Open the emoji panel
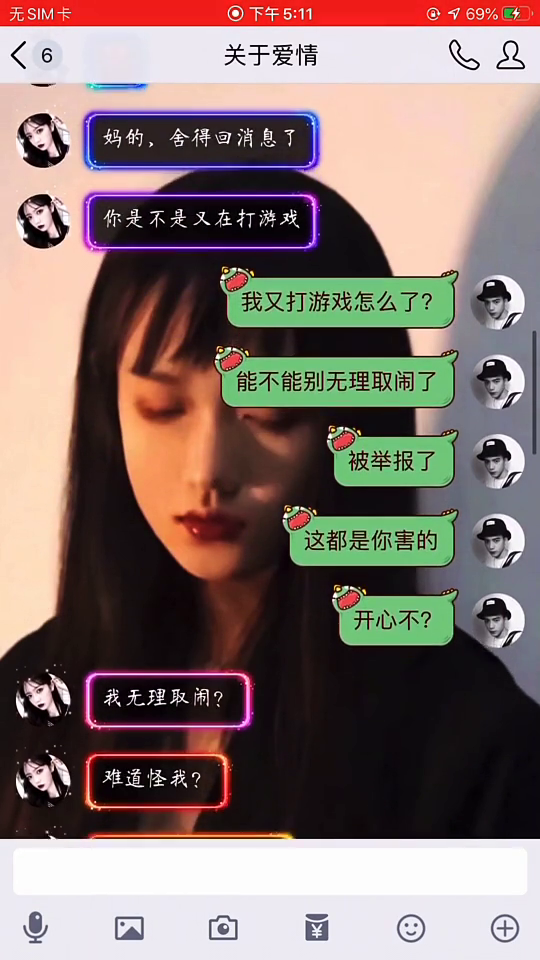Image resolution: width=540 pixels, height=960 pixels. pos(411,928)
